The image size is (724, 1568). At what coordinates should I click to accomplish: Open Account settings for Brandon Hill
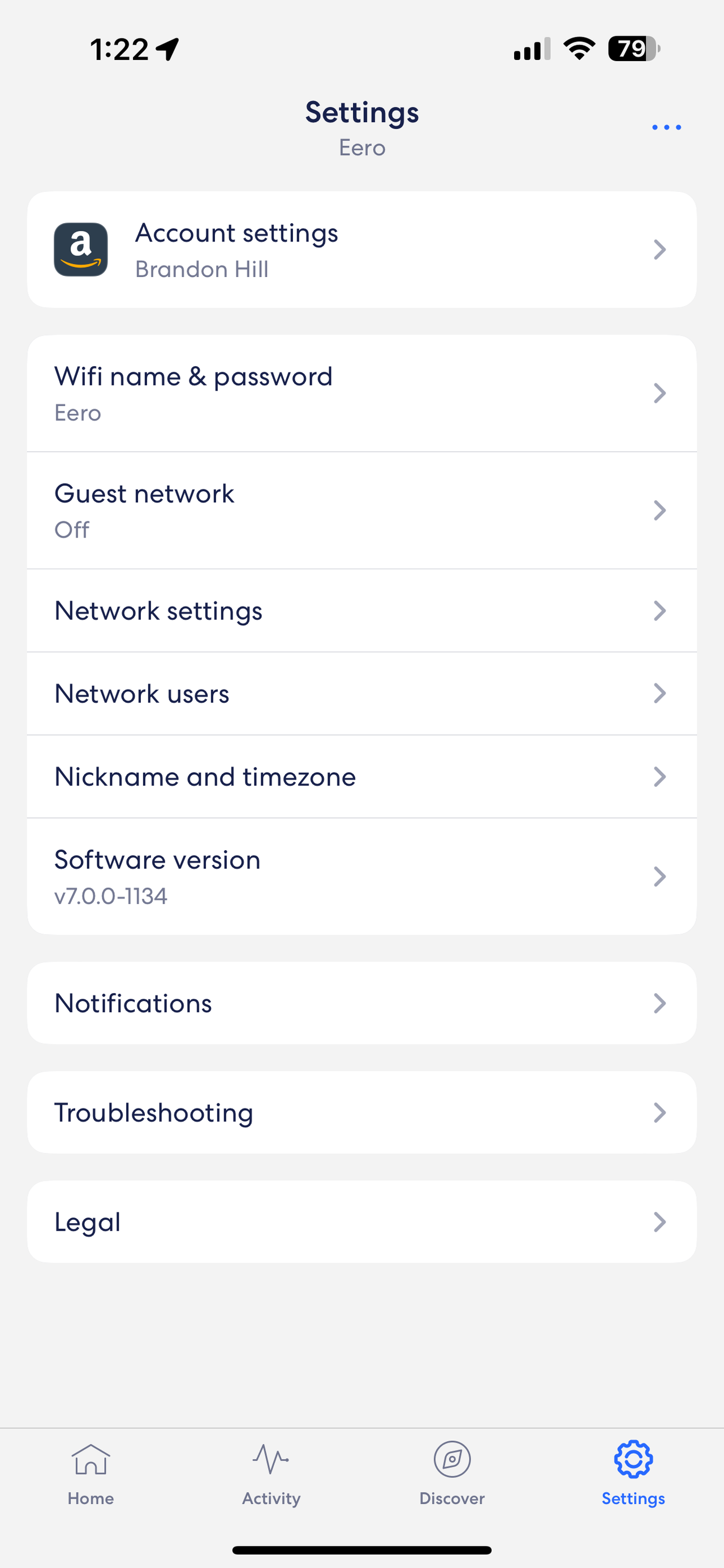point(361,250)
